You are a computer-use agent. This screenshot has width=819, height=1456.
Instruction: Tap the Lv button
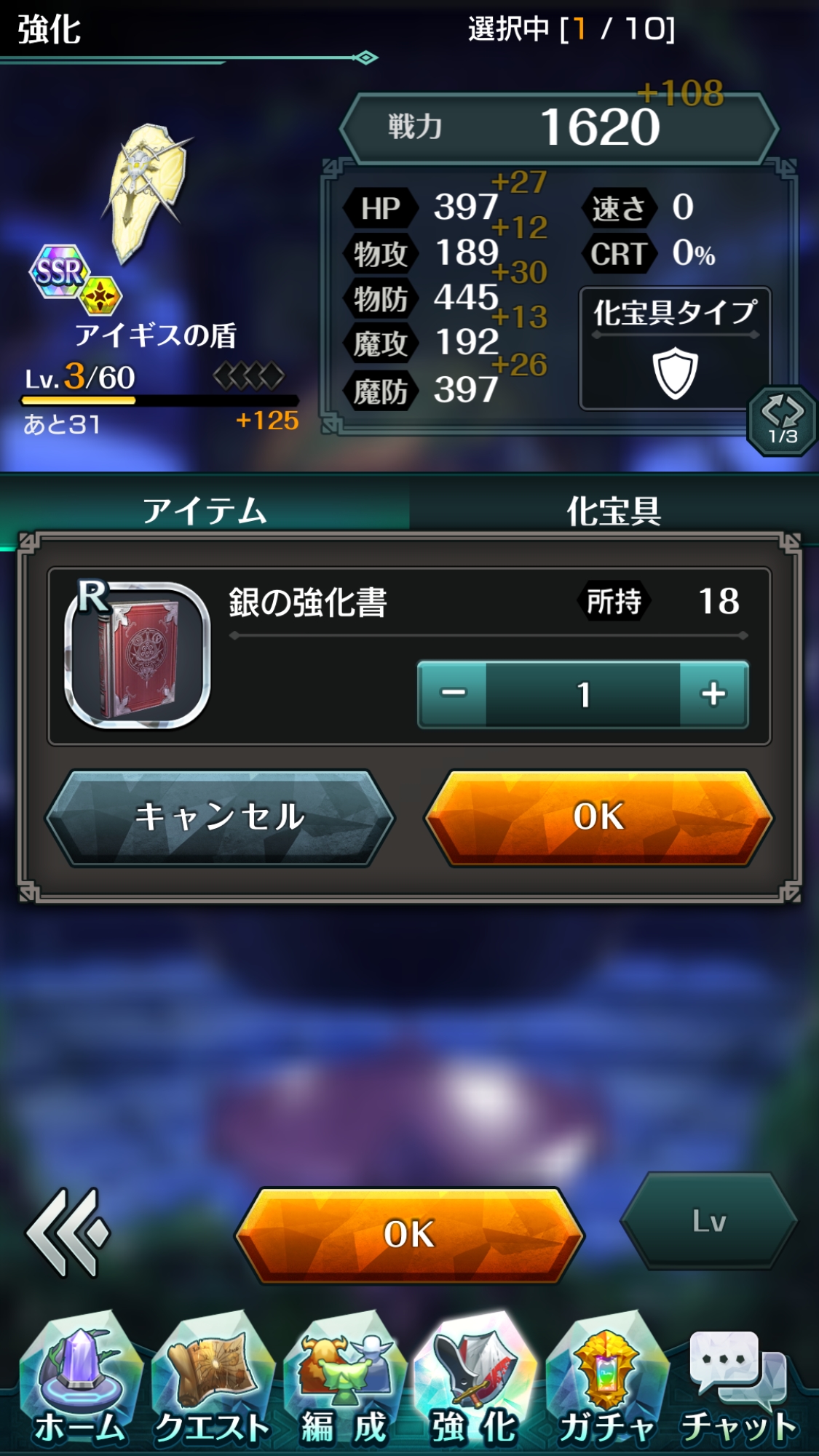709,1221
